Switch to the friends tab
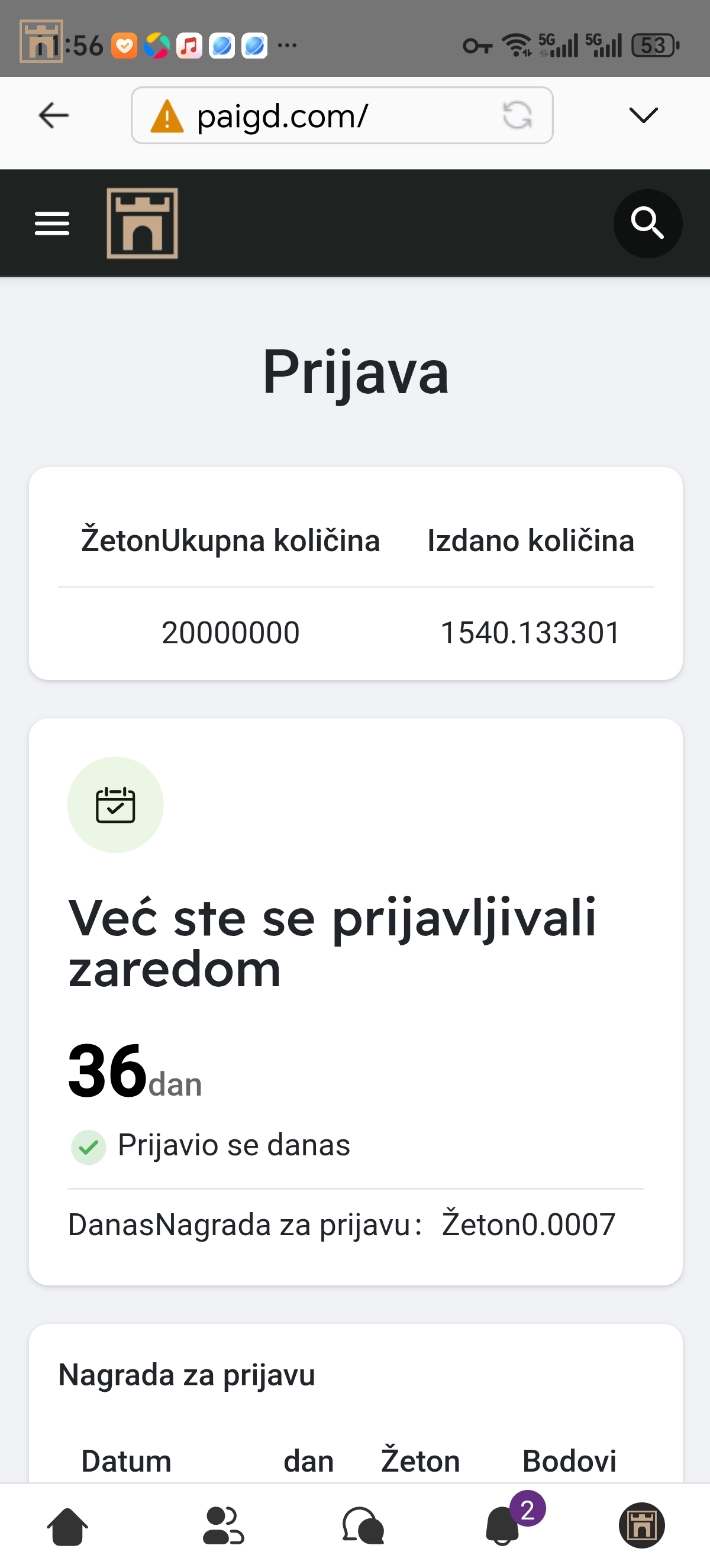Screen dimensions: 710x1568 (x=223, y=1526)
